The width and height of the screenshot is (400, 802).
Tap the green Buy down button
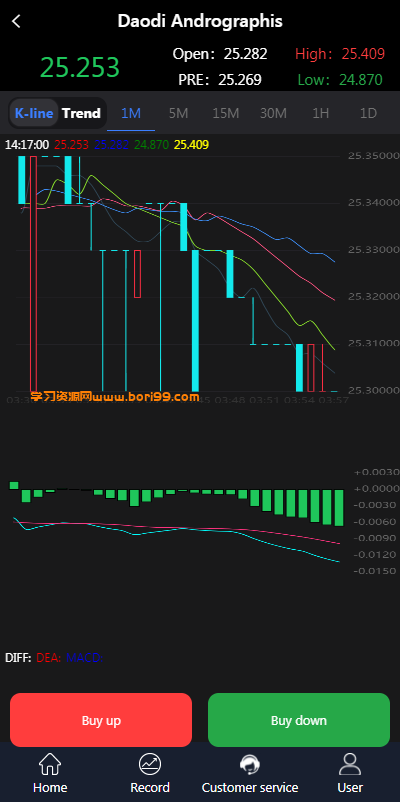coord(299,720)
